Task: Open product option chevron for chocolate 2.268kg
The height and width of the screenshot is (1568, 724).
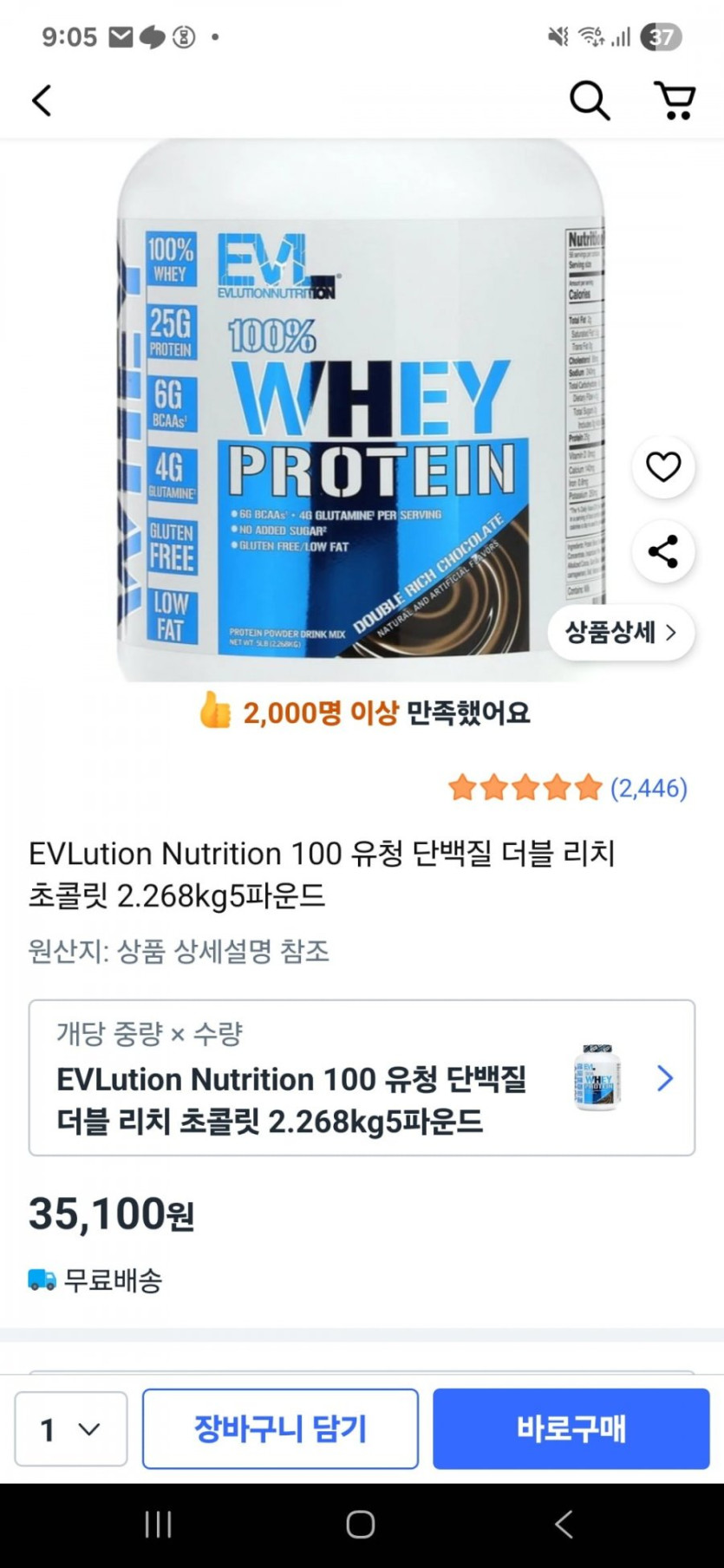Action: pos(665,1078)
